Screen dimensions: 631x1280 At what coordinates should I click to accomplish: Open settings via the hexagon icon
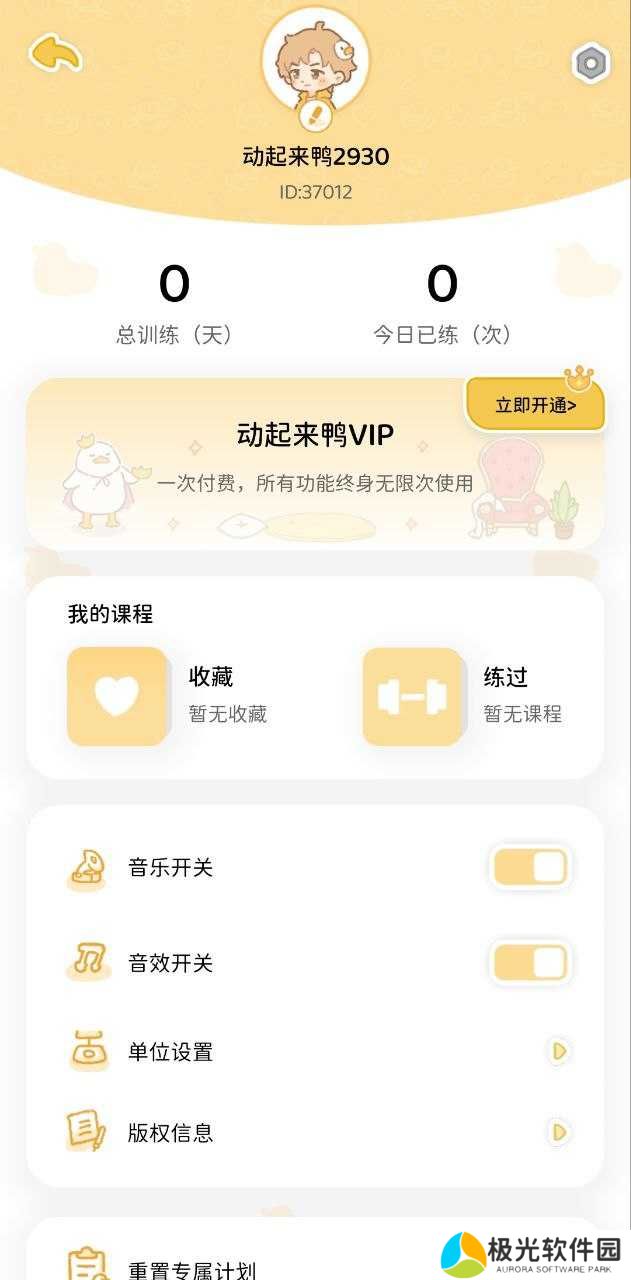590,64
